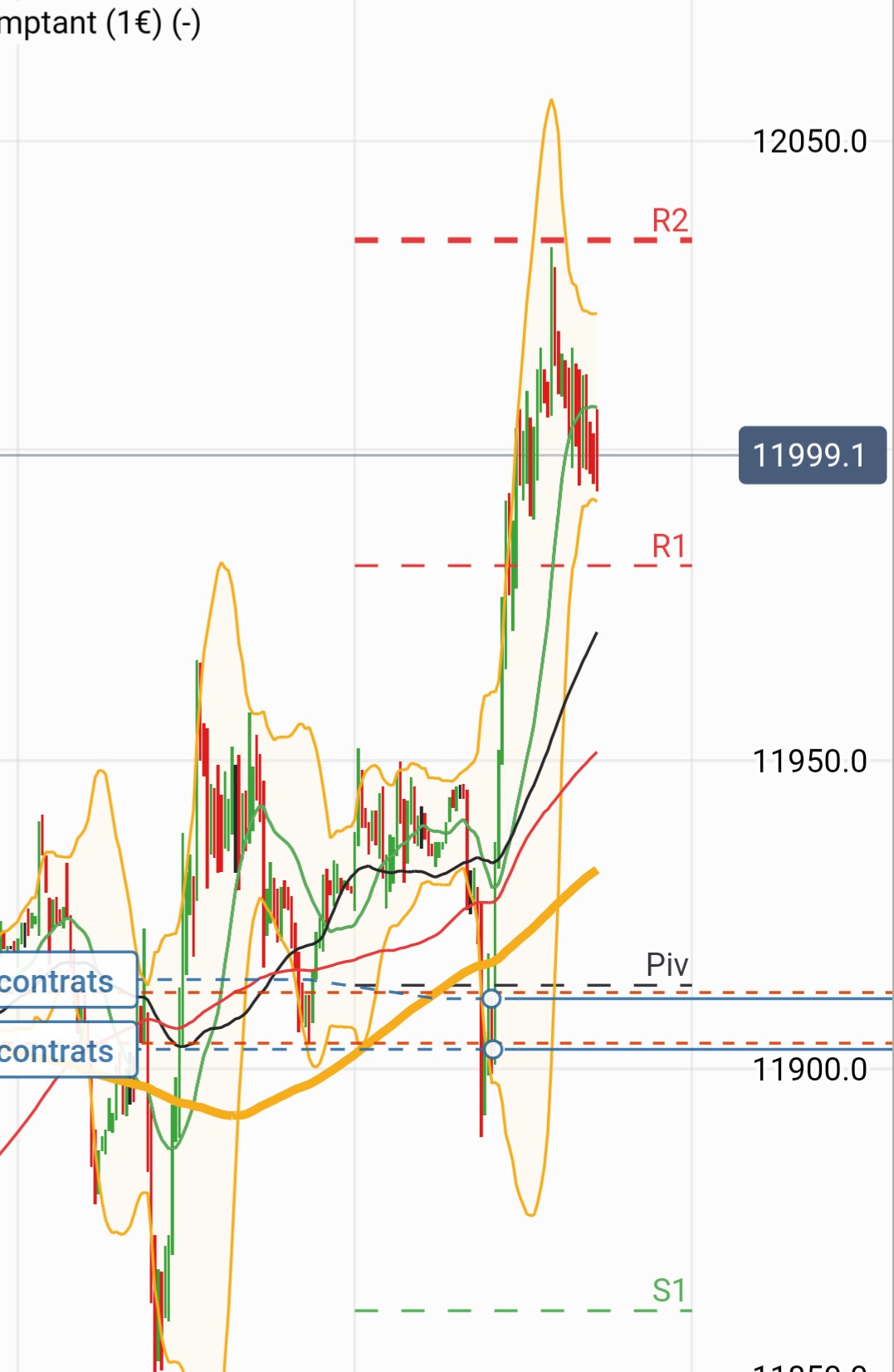Open the lower contrats position label
This screenshot has width=894, height=1372.
click(65, 1051)
